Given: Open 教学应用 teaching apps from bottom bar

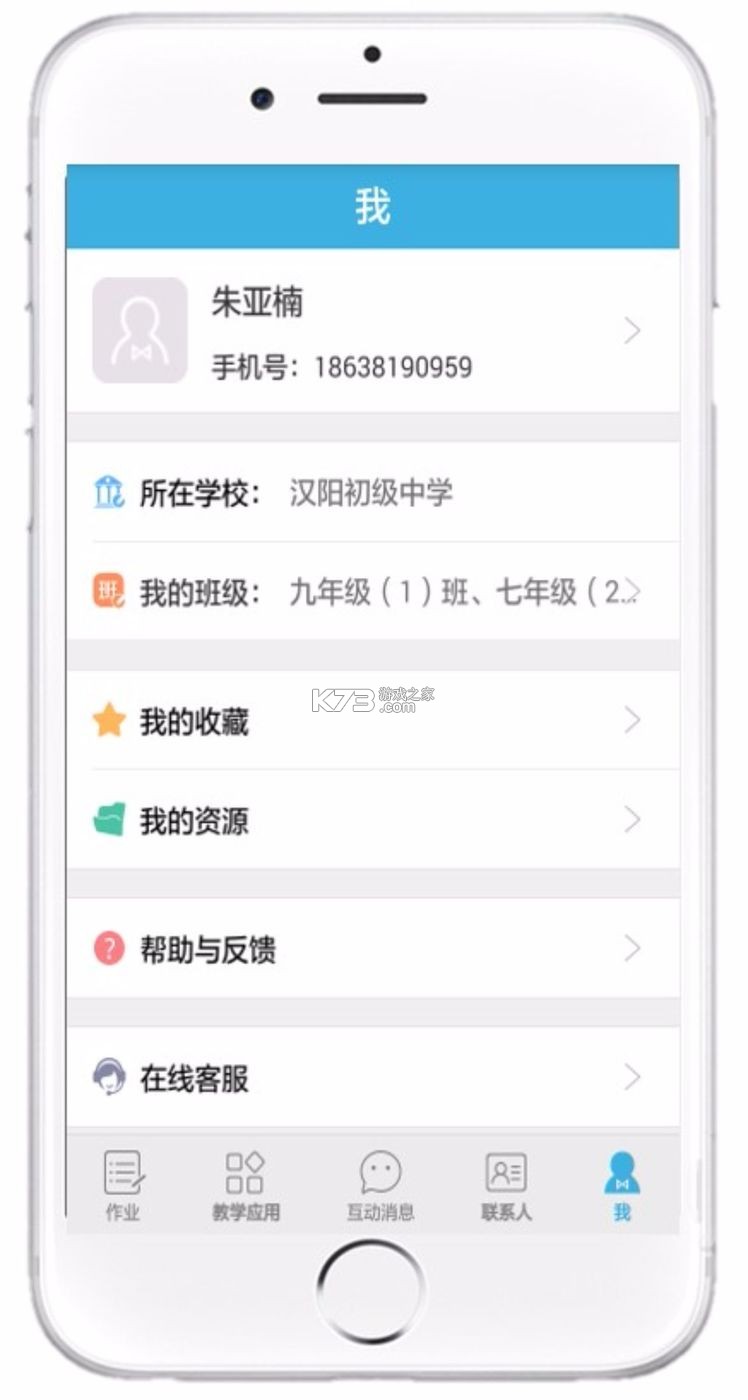Looking at the screenshot, I should 245,1173.
